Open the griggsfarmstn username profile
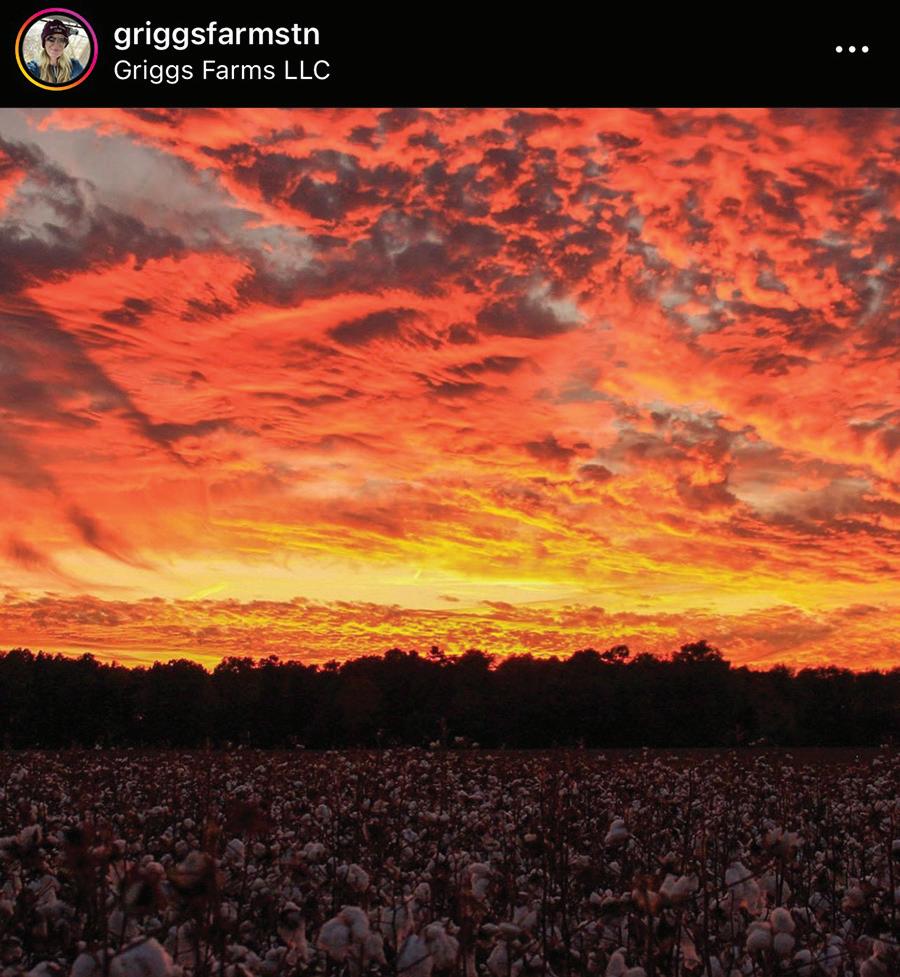 (x=216, y=34)
